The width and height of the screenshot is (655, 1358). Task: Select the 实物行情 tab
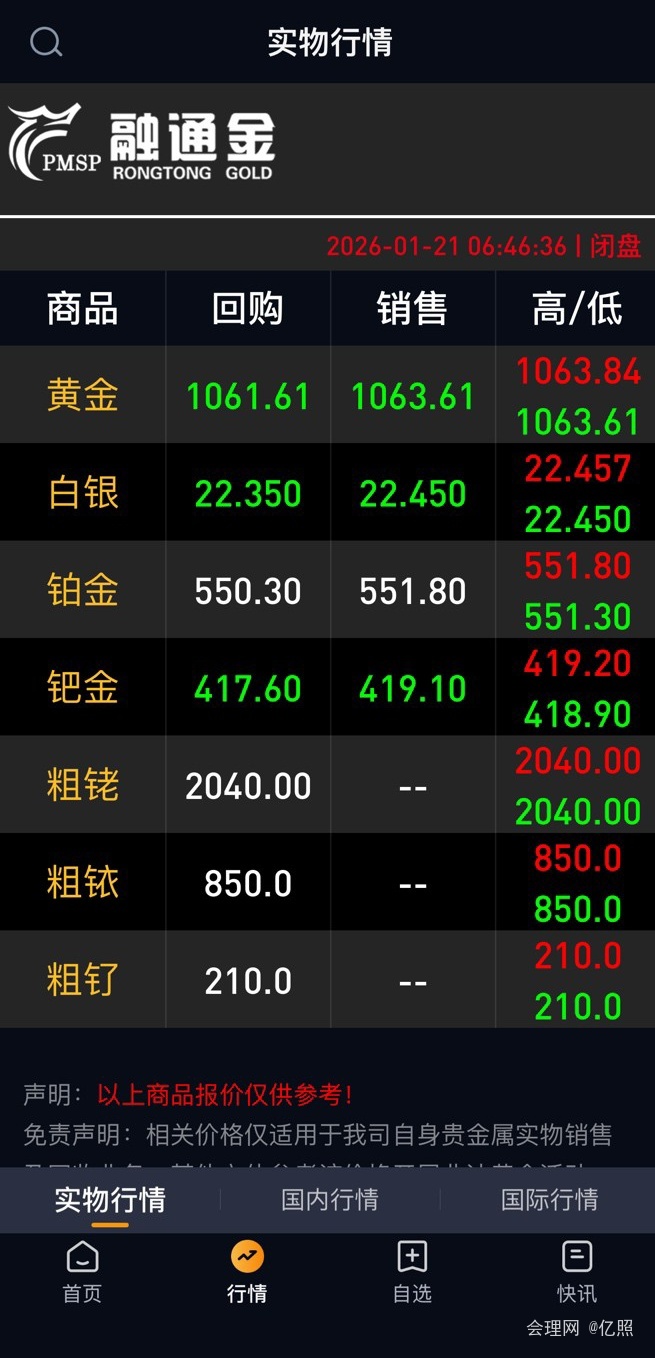(x=110, y=1199)
